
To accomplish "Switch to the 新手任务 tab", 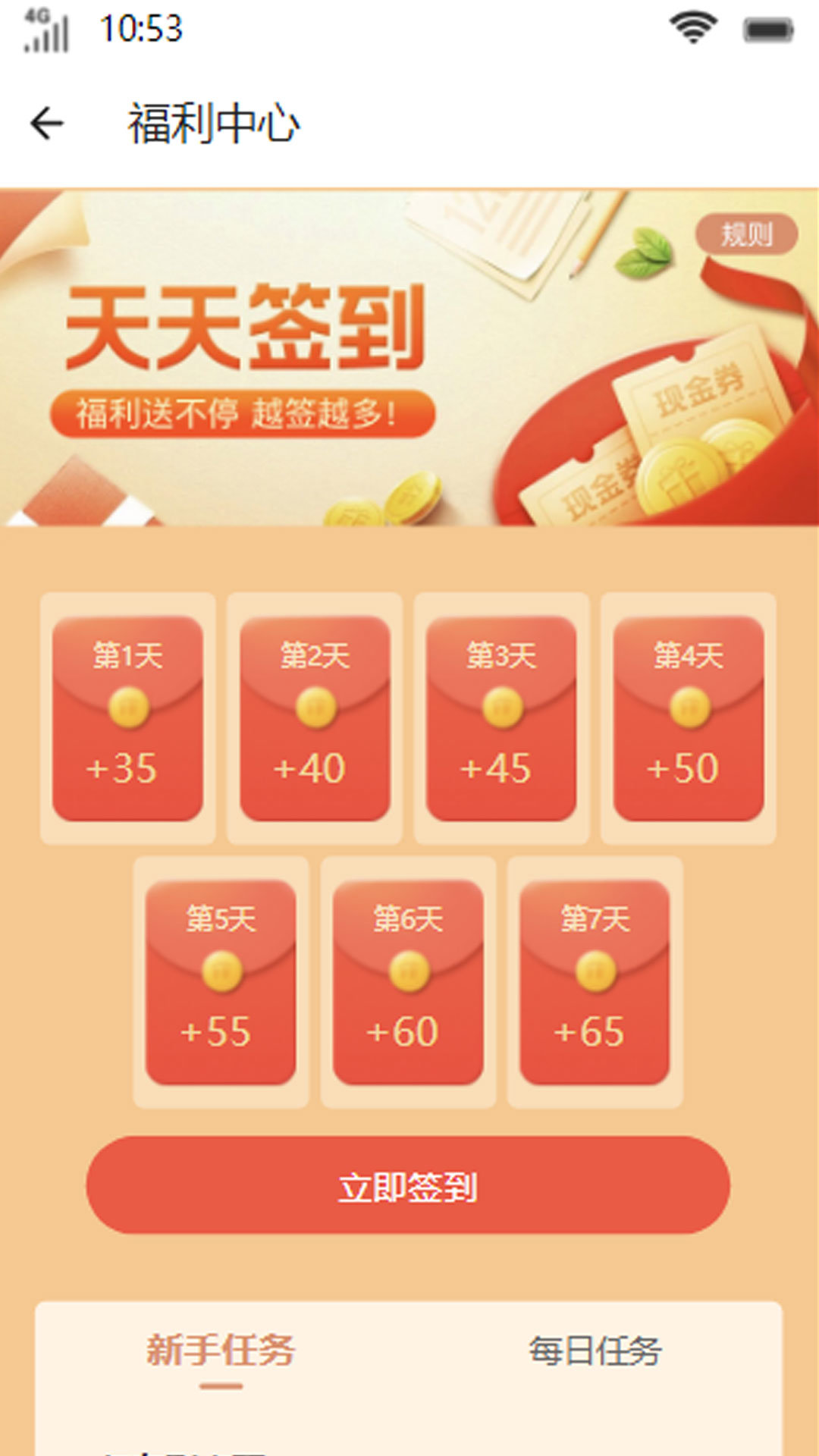I will pos(221,1351).
